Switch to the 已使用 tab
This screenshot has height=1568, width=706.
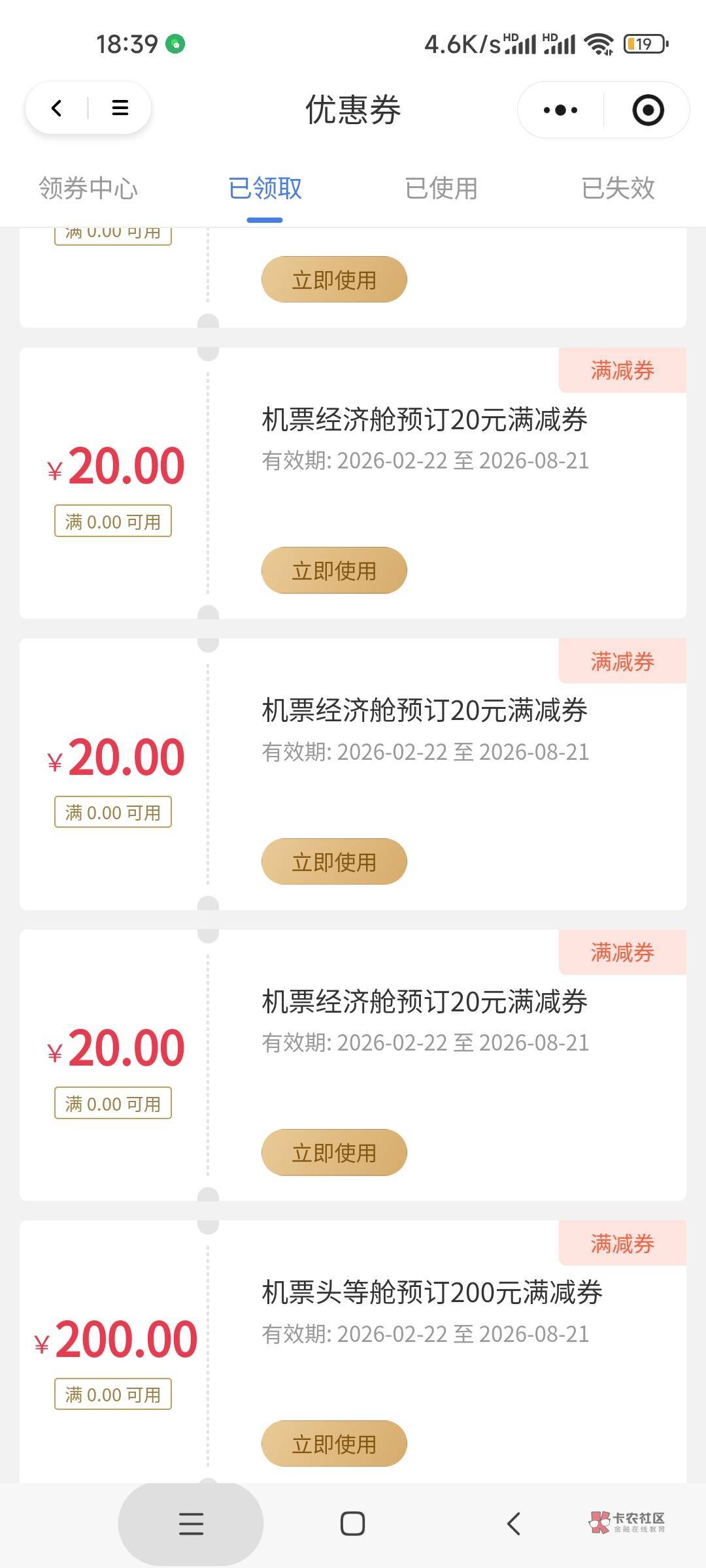click(x=441, y=188)
